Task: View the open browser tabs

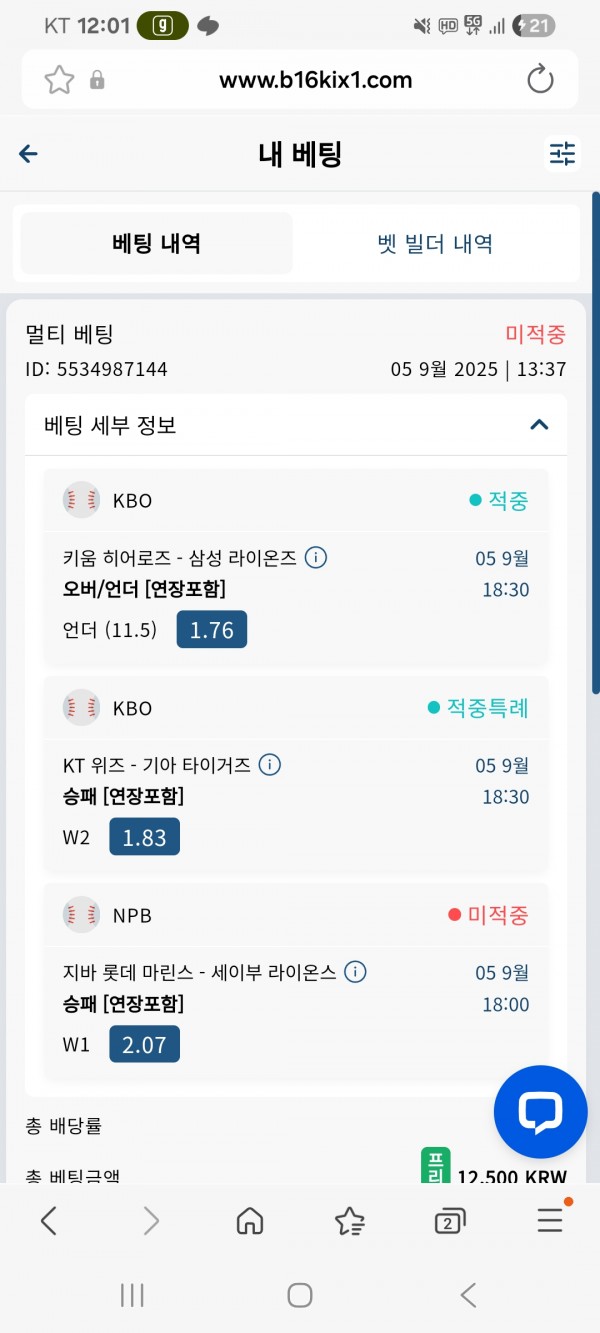Action: [449, 1220]
